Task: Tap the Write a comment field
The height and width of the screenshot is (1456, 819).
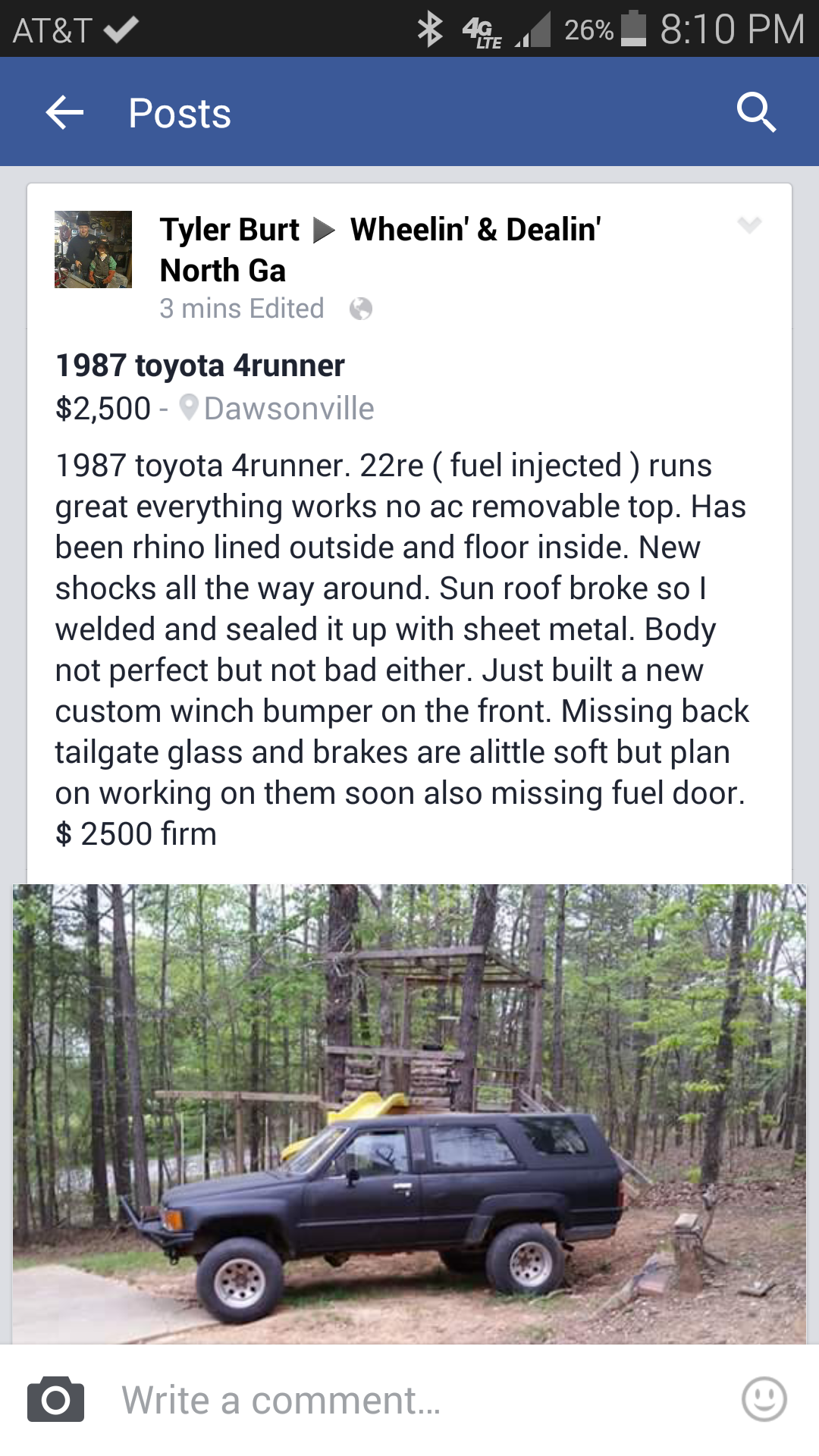Action: click(409, 1400)
